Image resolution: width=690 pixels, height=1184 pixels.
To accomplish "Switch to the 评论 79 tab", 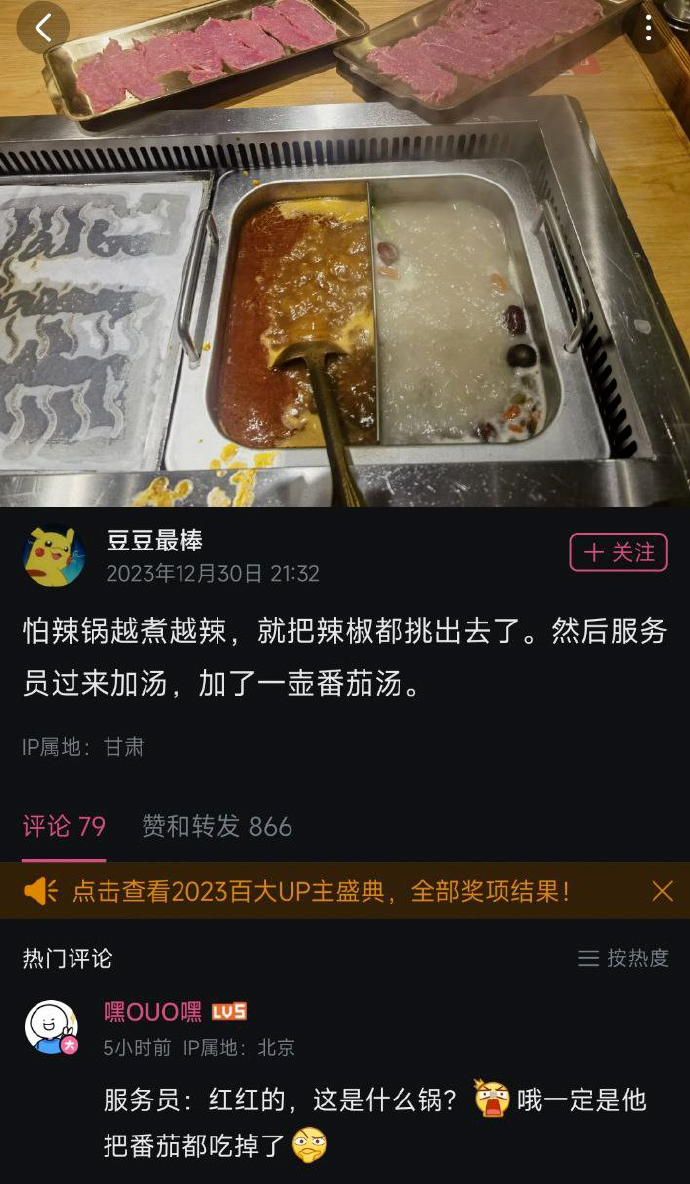I will (64, 826).
